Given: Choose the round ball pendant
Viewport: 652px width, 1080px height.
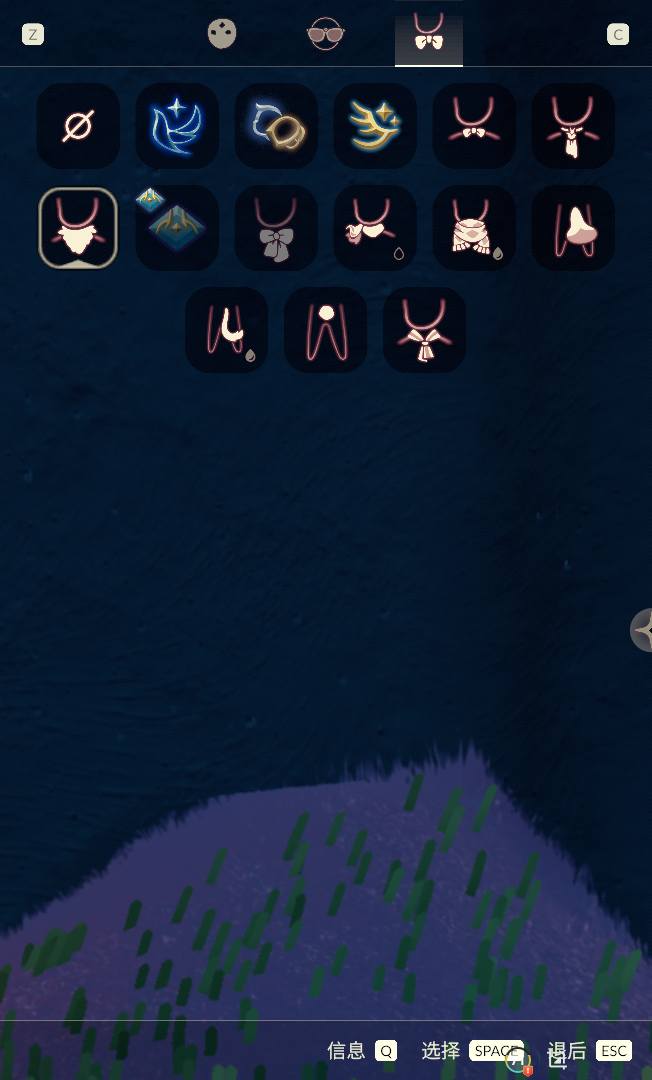Looking at the screenshot, I should [x=325, y=330].
